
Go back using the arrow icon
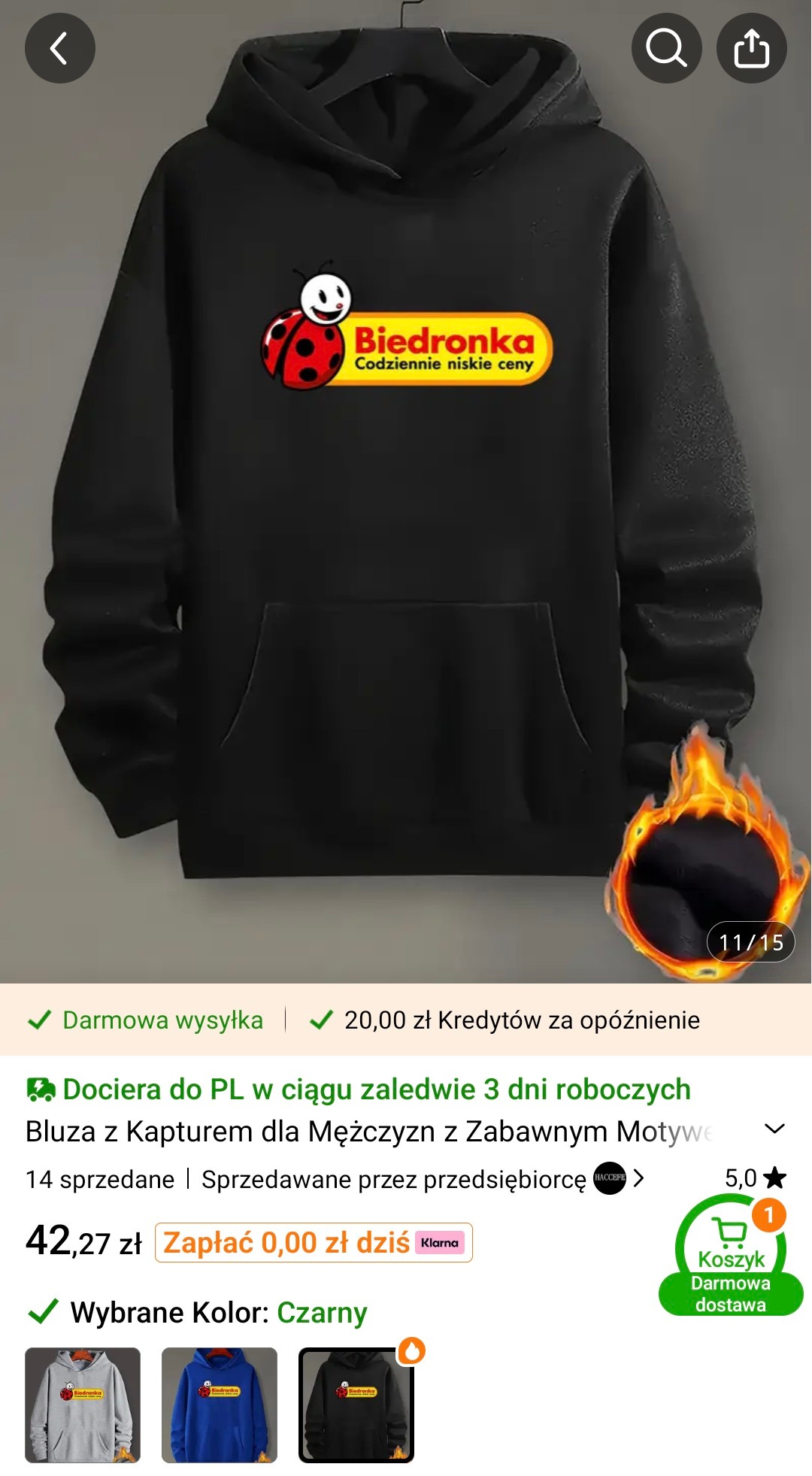tap(59, 48)
